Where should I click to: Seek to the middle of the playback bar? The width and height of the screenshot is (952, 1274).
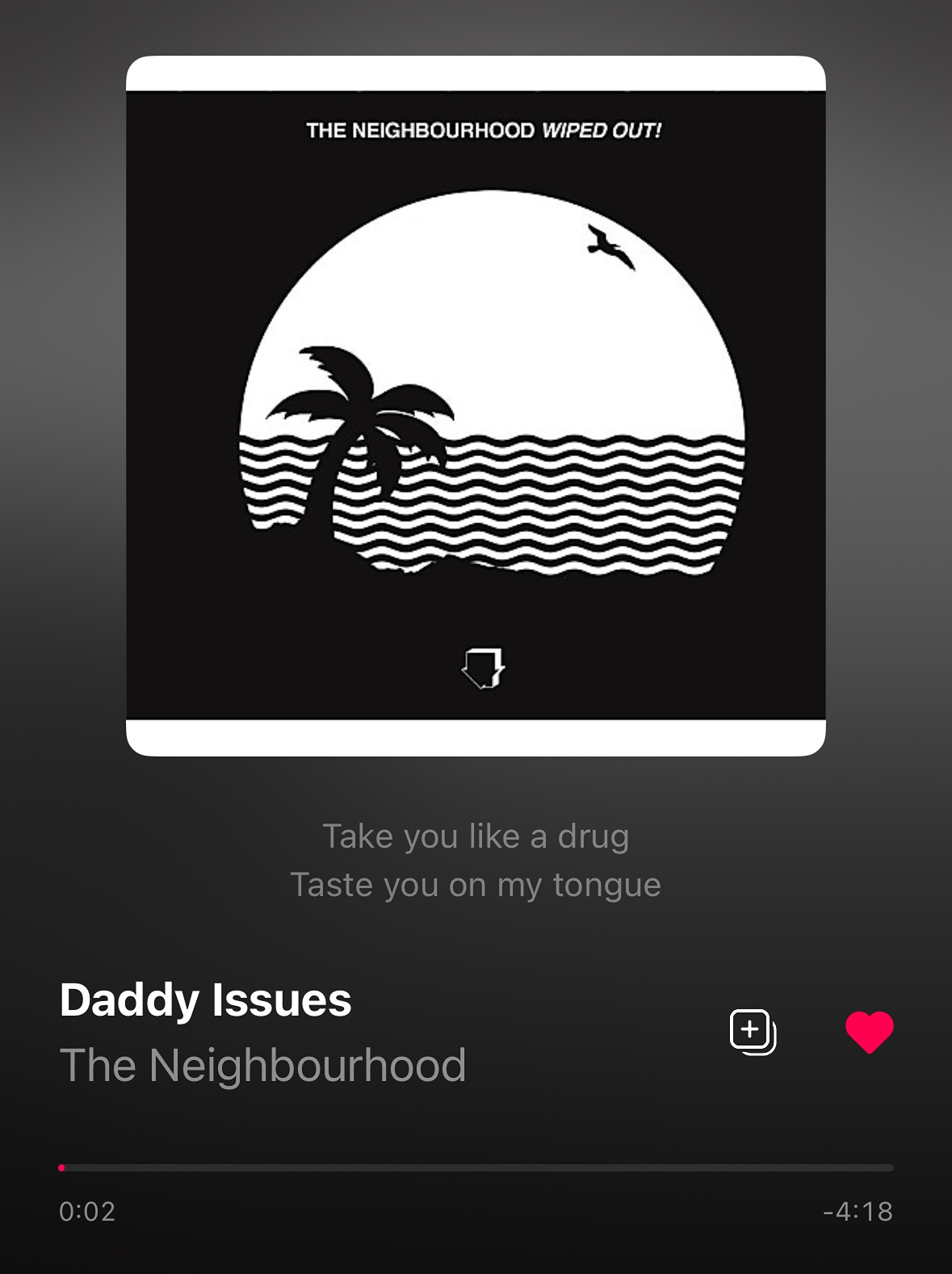coord(476,1167)
